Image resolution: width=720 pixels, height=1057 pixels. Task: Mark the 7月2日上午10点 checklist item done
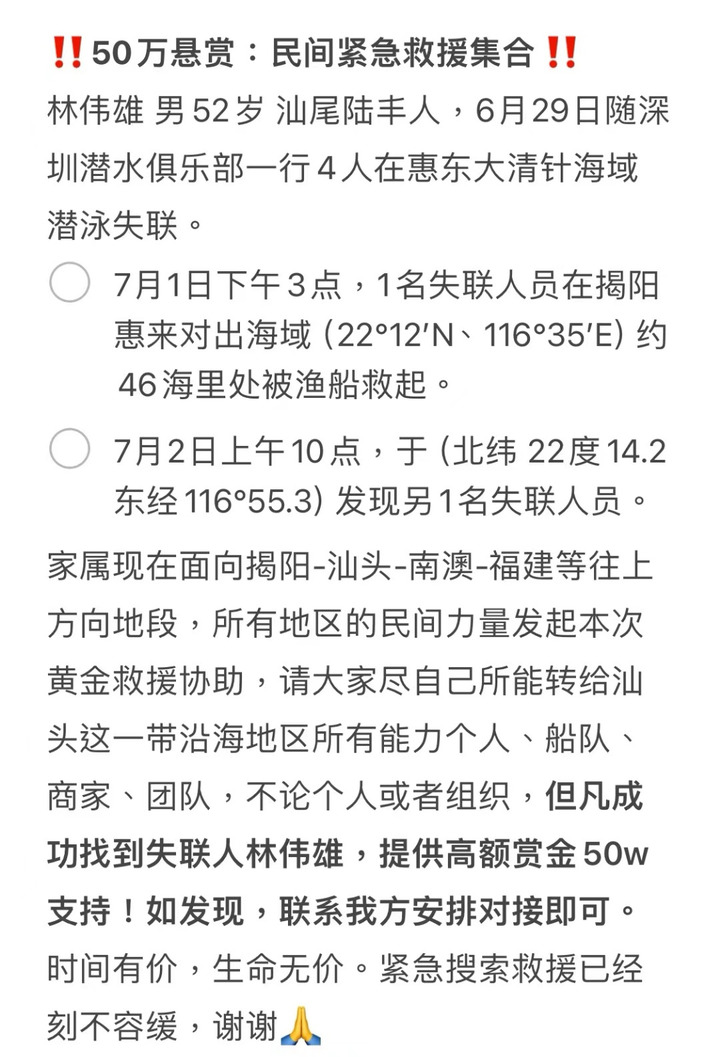[69, 450]
